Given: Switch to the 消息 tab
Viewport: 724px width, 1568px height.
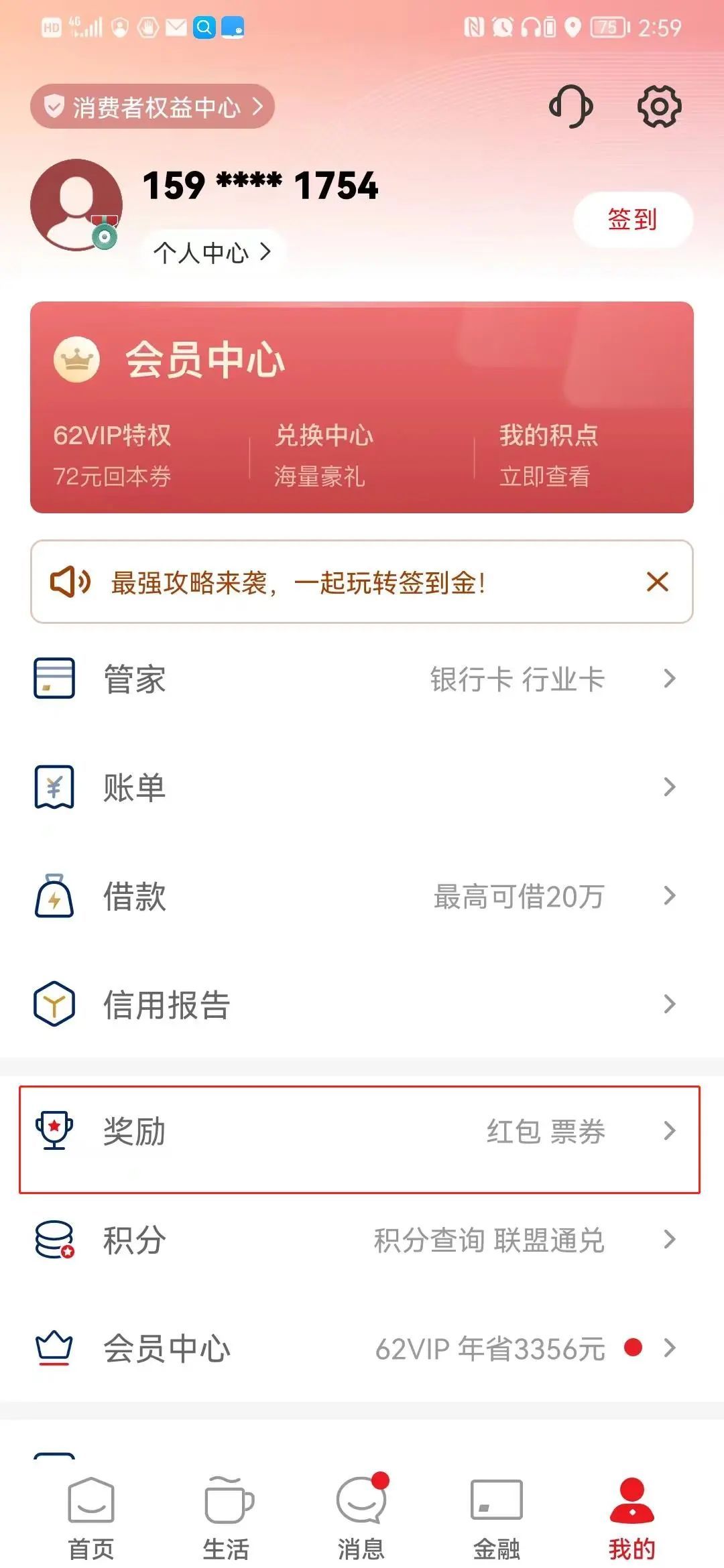Looking at the screenshot, I should click(x=361, y=1516).
